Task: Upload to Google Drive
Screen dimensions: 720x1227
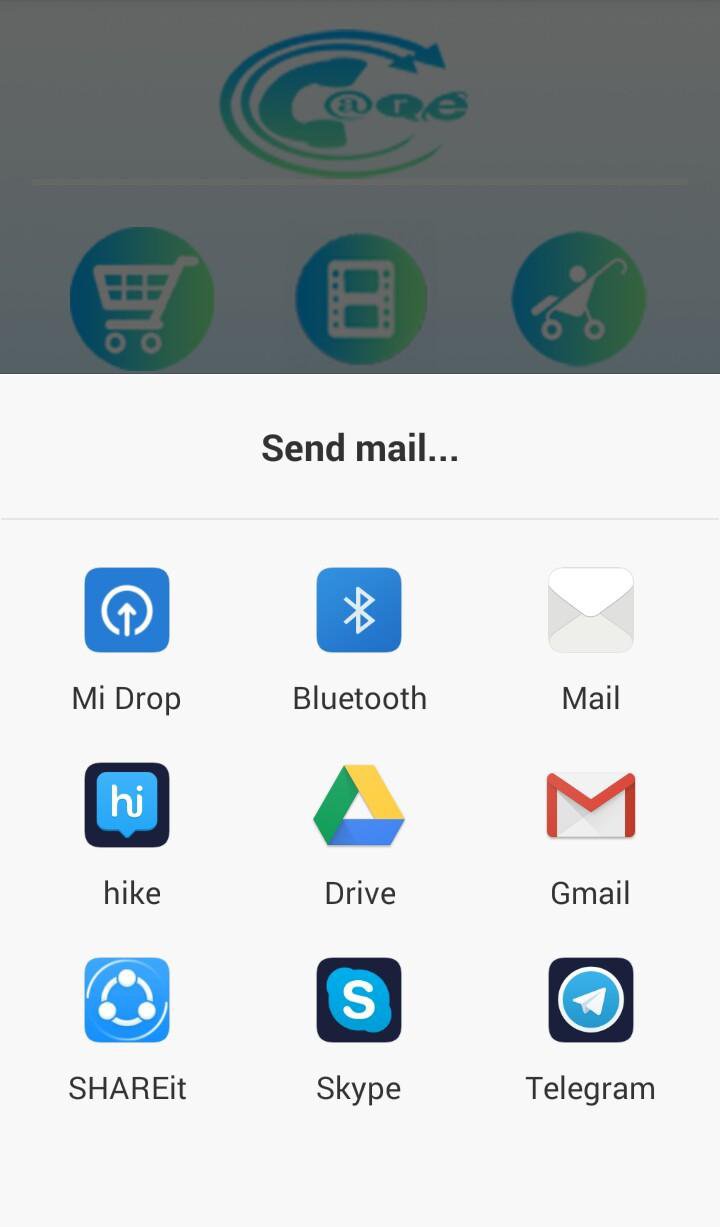Action: [359, 805]
